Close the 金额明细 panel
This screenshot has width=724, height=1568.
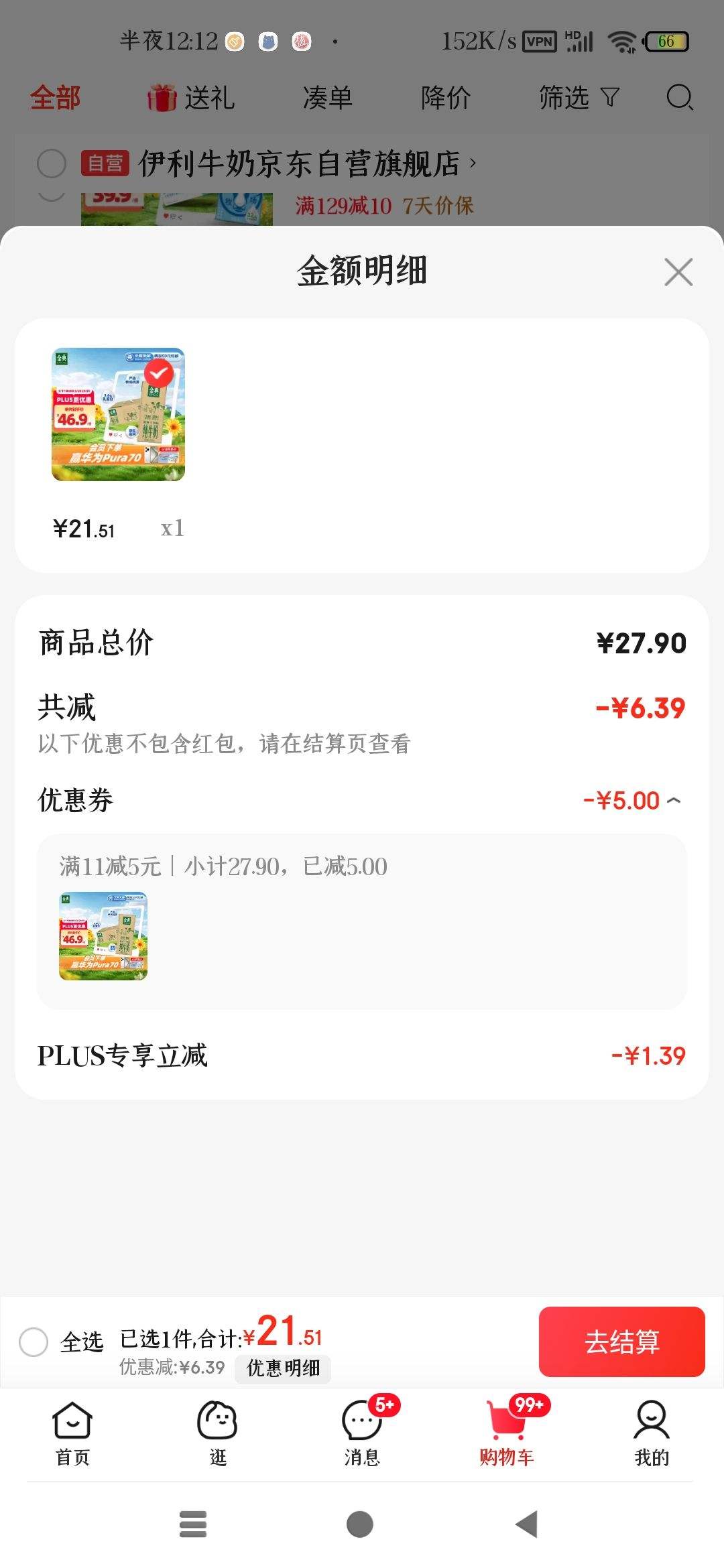[x=678, y=272]
